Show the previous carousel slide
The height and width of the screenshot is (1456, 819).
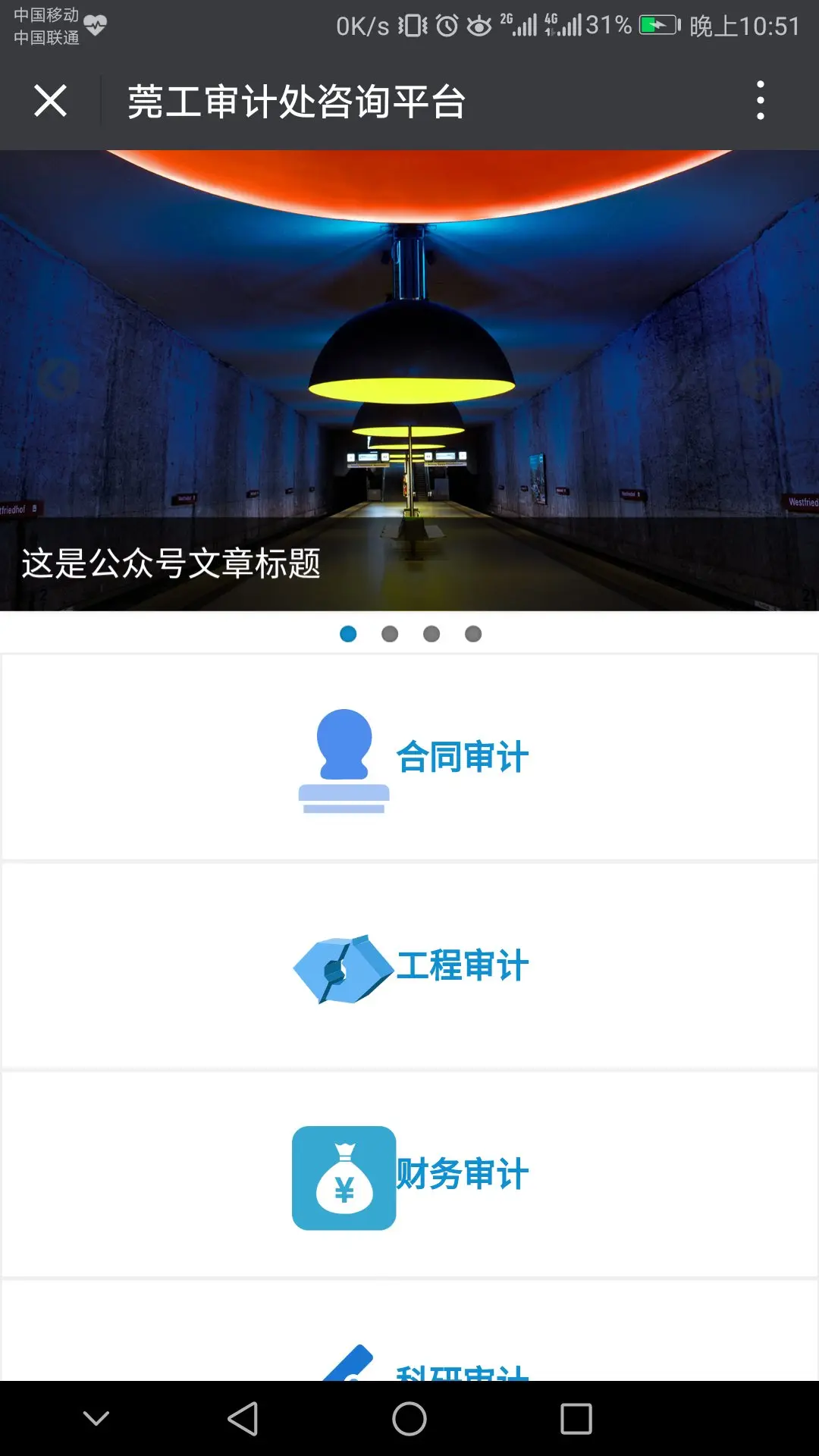click(x=58, y=378)
